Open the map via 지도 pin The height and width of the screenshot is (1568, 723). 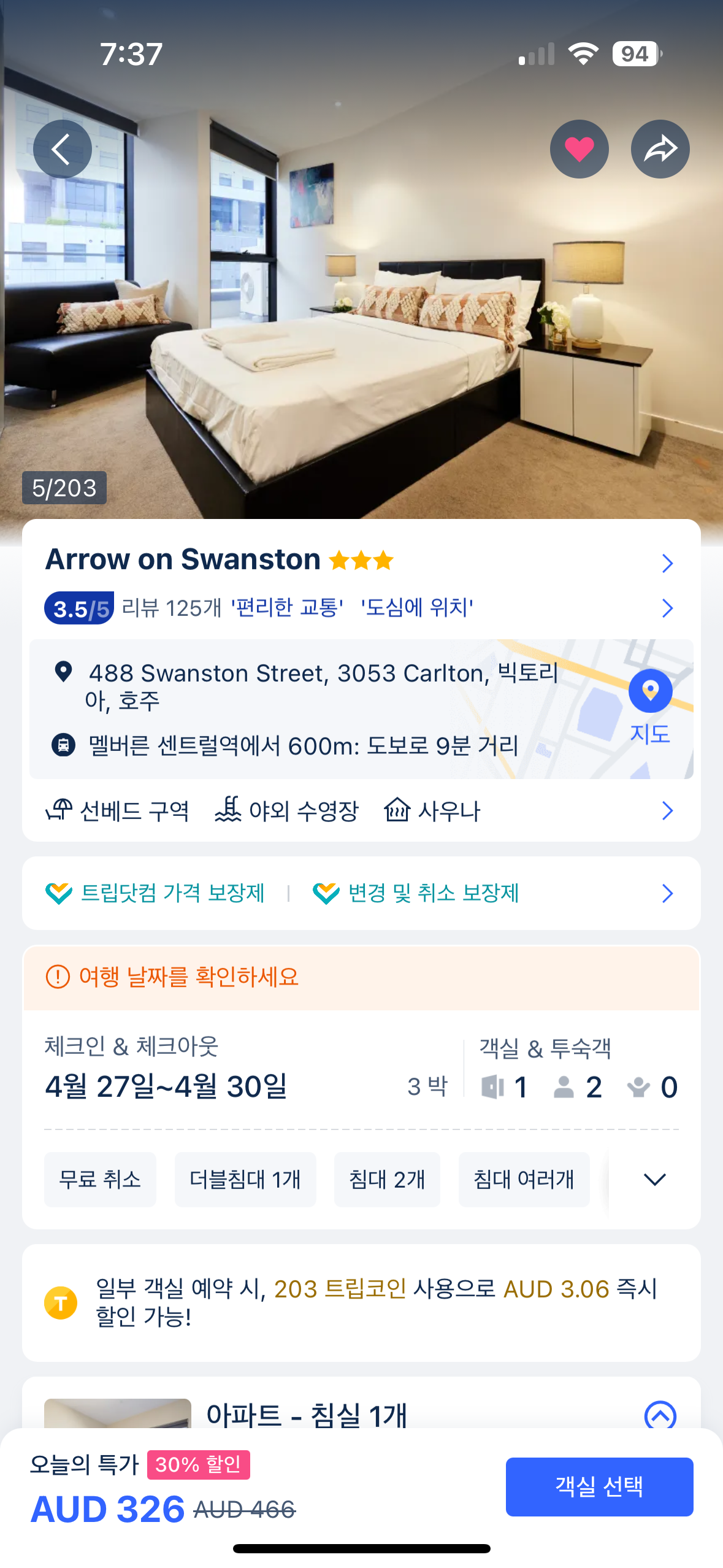click(x=649, y=705)
